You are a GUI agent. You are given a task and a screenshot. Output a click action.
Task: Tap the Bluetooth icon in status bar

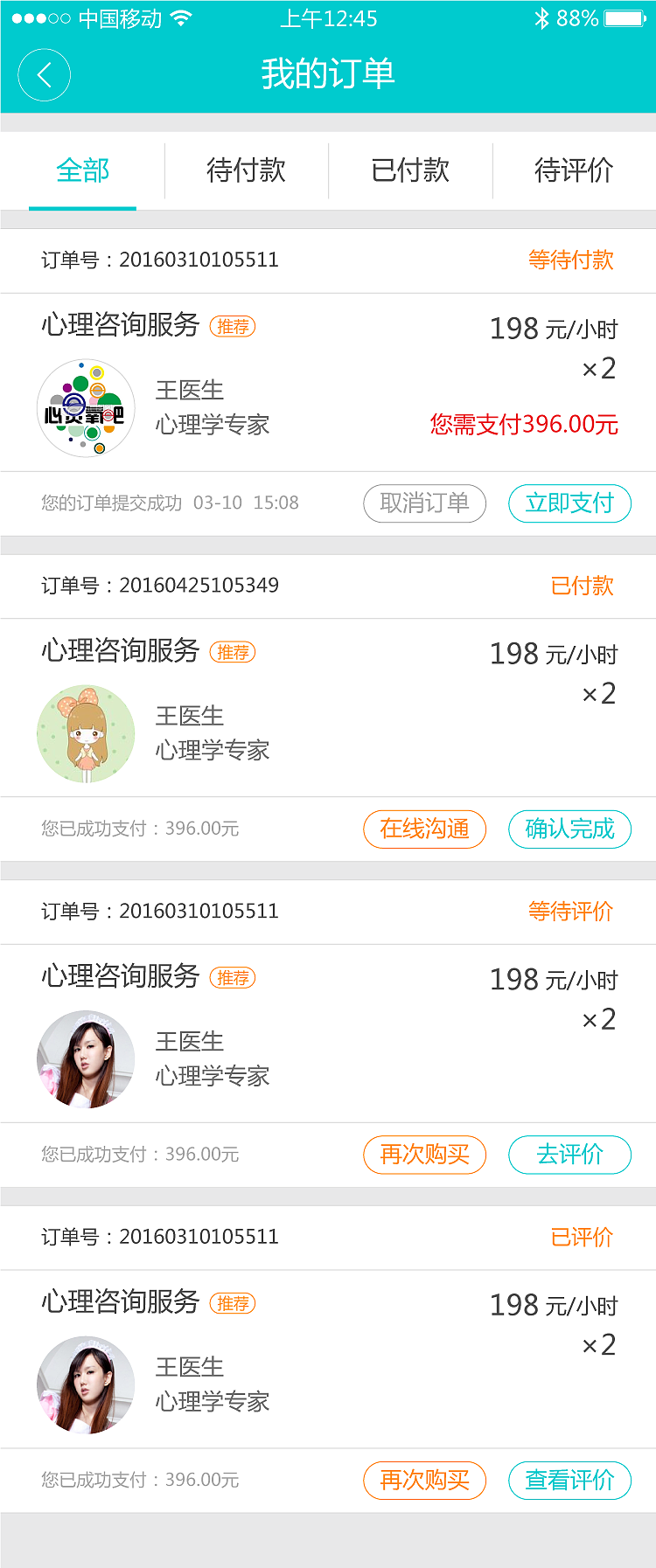(x=544, y=17)
